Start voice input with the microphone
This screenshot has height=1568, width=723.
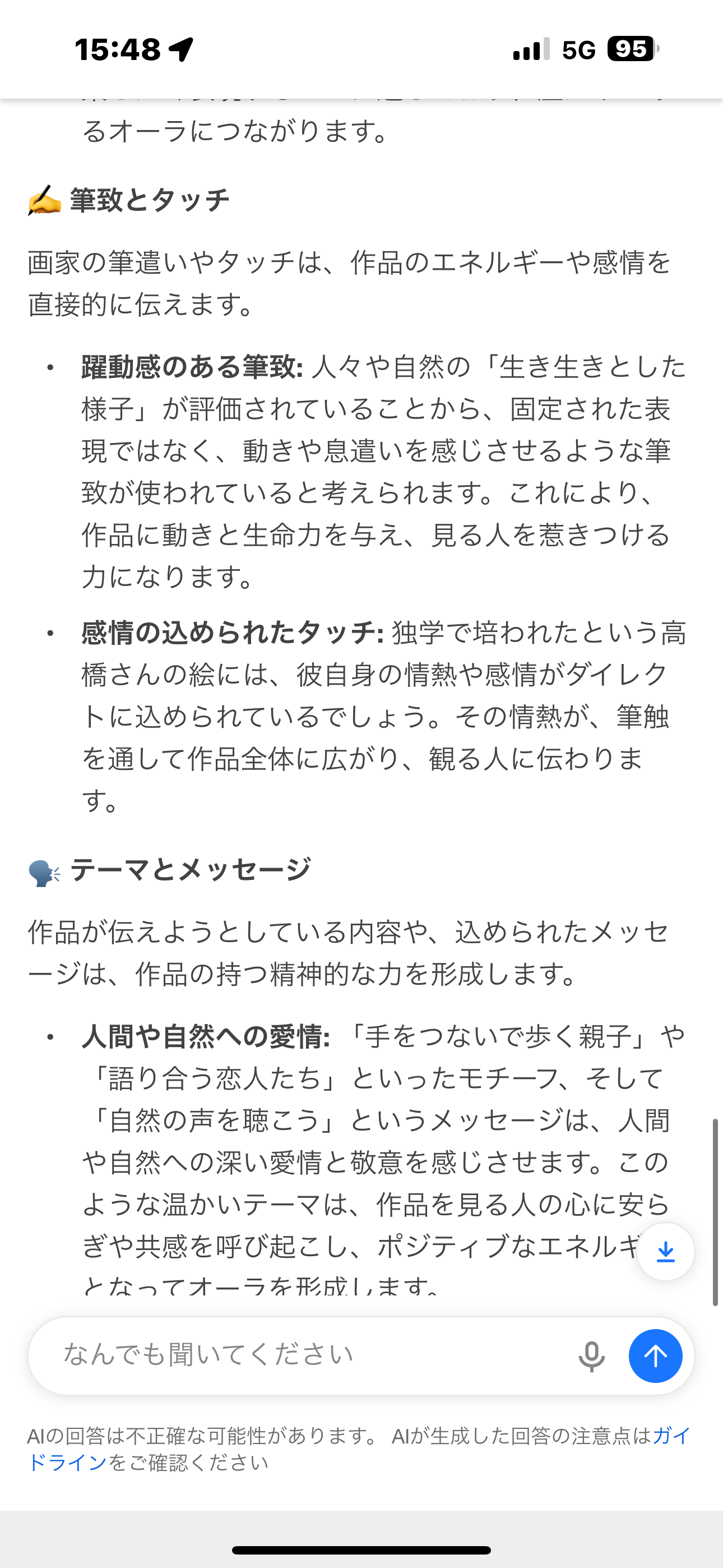[x=591, y=1356]
